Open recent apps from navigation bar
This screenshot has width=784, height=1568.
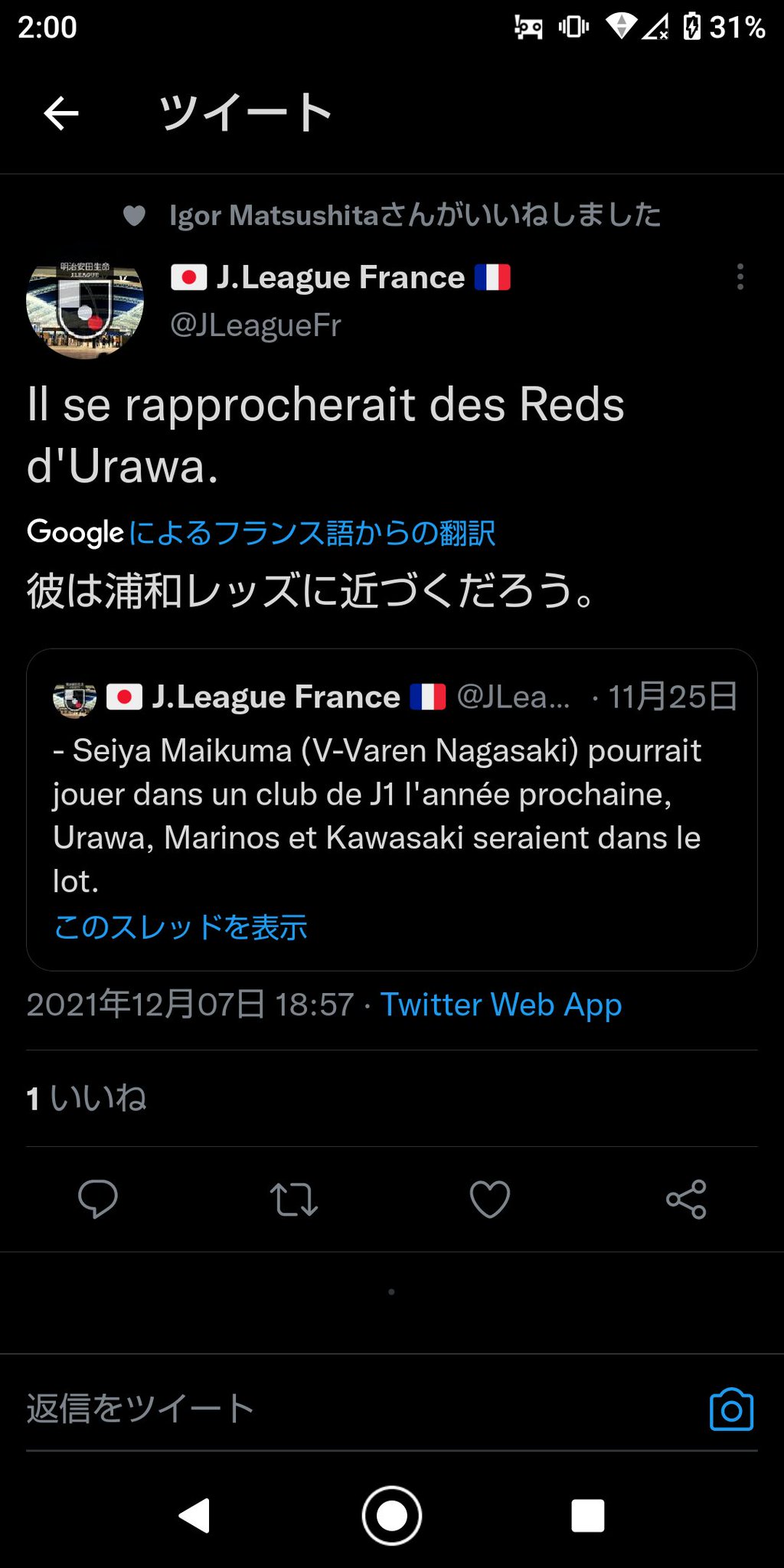(588, 1515)
